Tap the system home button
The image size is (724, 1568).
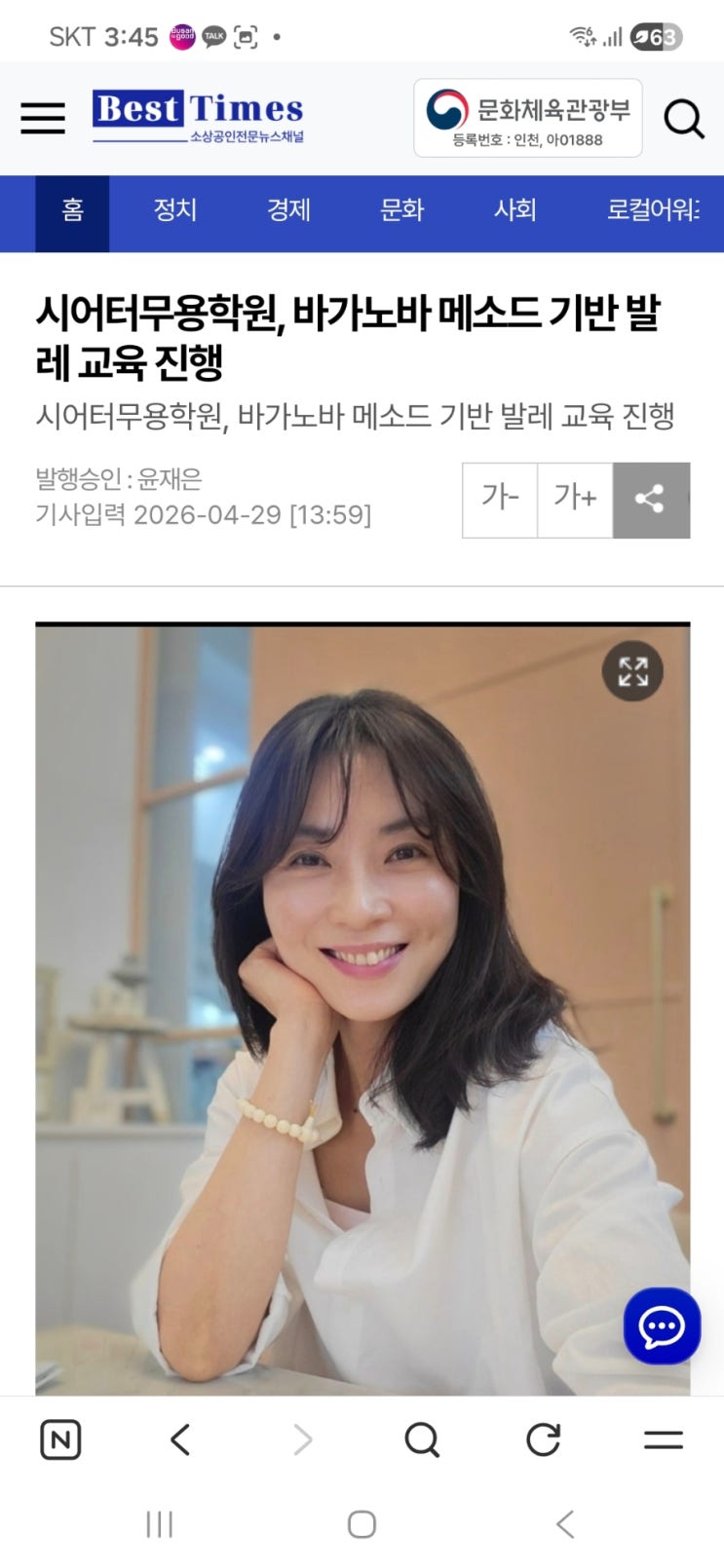tap(362, 1524)
